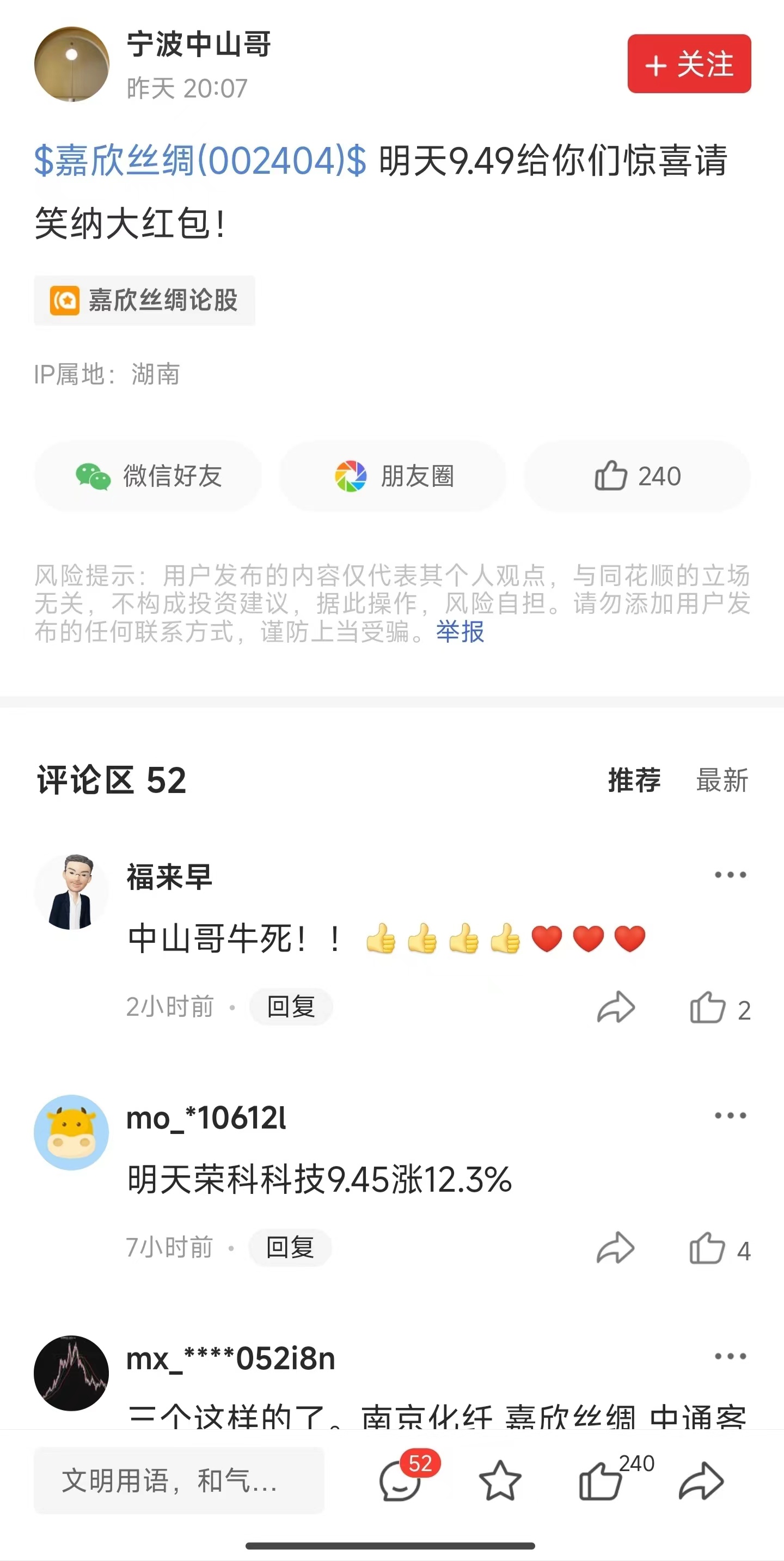
Task: Open more options on 福来早's comment
Action: tap(730, 874)
